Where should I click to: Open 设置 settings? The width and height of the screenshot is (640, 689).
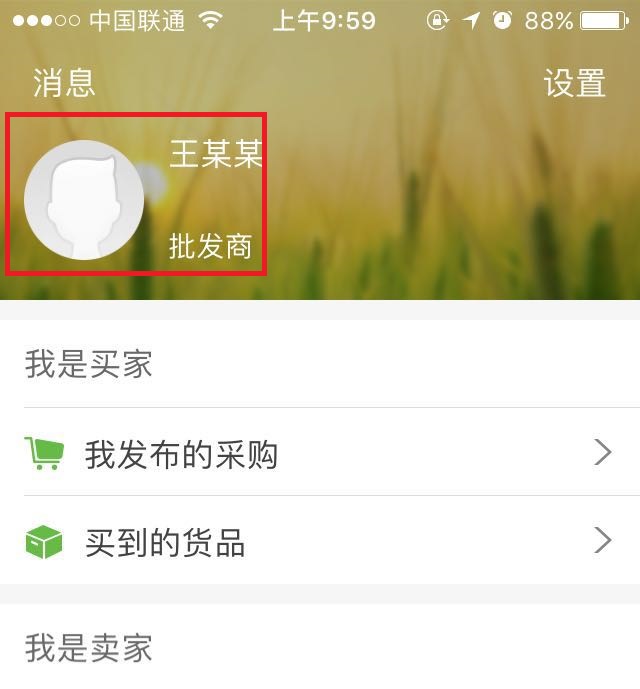tap(575, 83)
